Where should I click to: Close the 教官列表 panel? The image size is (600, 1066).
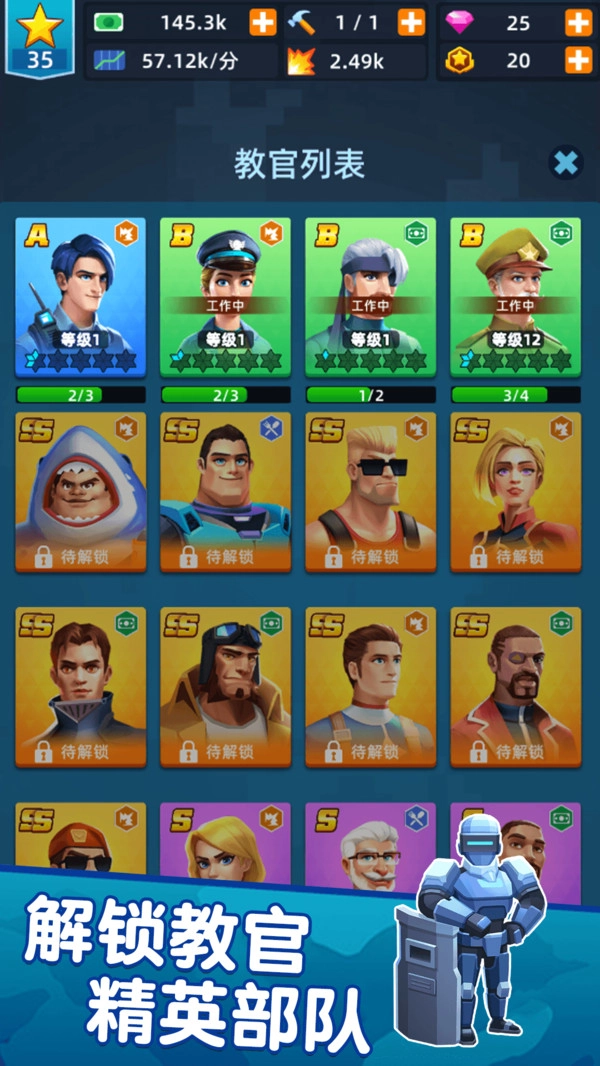point(566,163)
